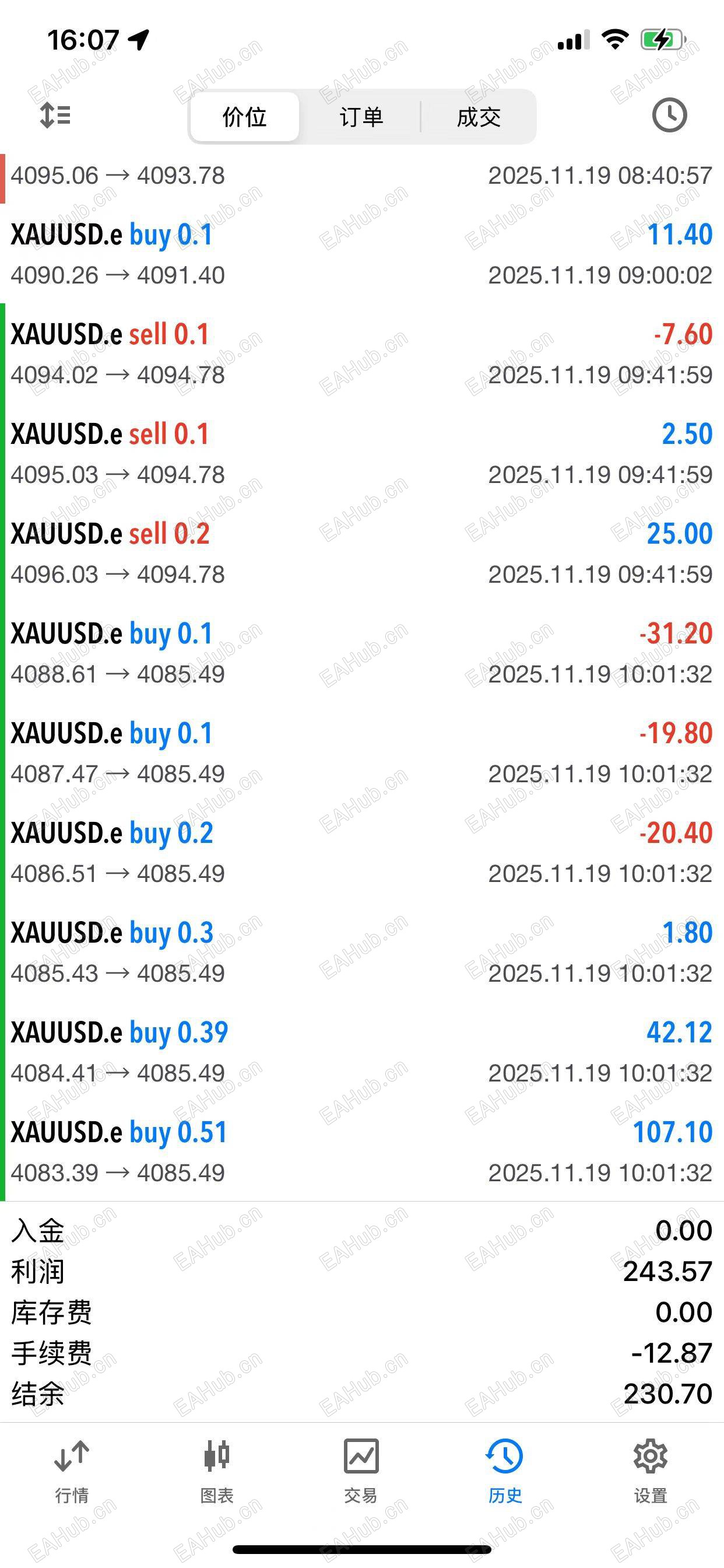Screen dimensions: 724x1568
Task: Select the 价位 segment
Action: click(x=245, y=117)
